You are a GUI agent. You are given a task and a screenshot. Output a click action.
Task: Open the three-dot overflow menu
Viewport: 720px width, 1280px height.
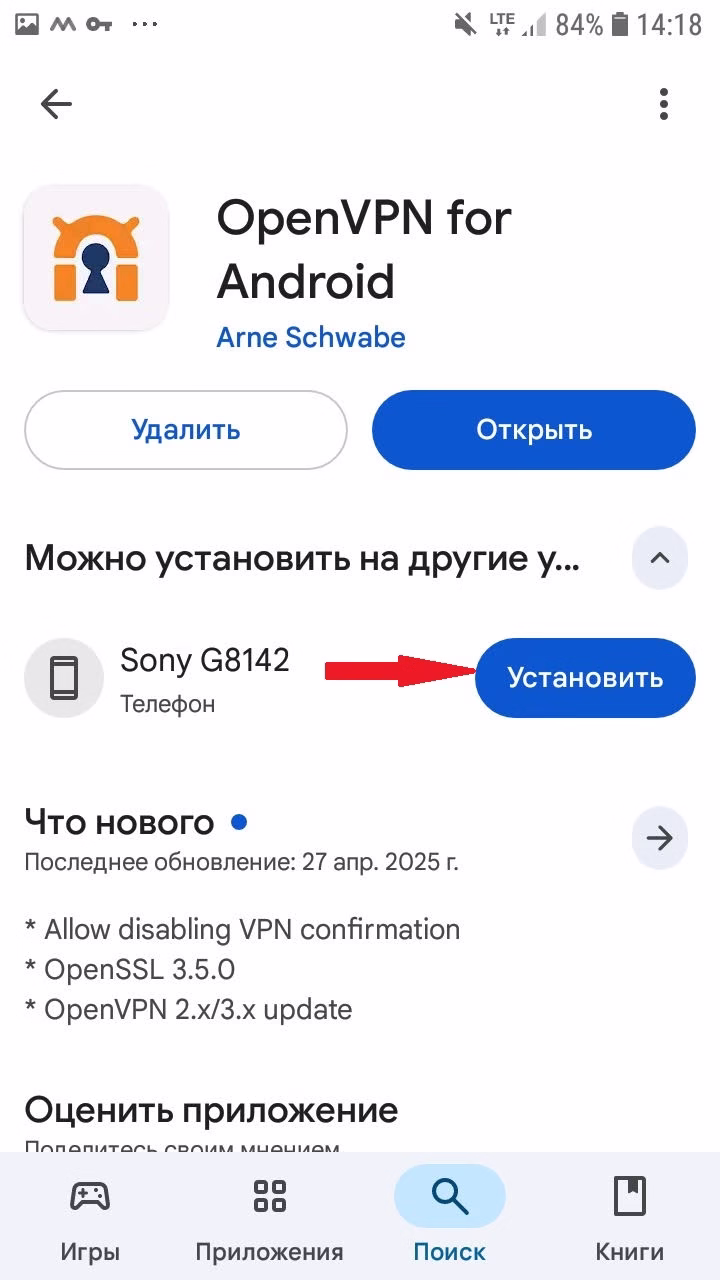click(663, 104)
